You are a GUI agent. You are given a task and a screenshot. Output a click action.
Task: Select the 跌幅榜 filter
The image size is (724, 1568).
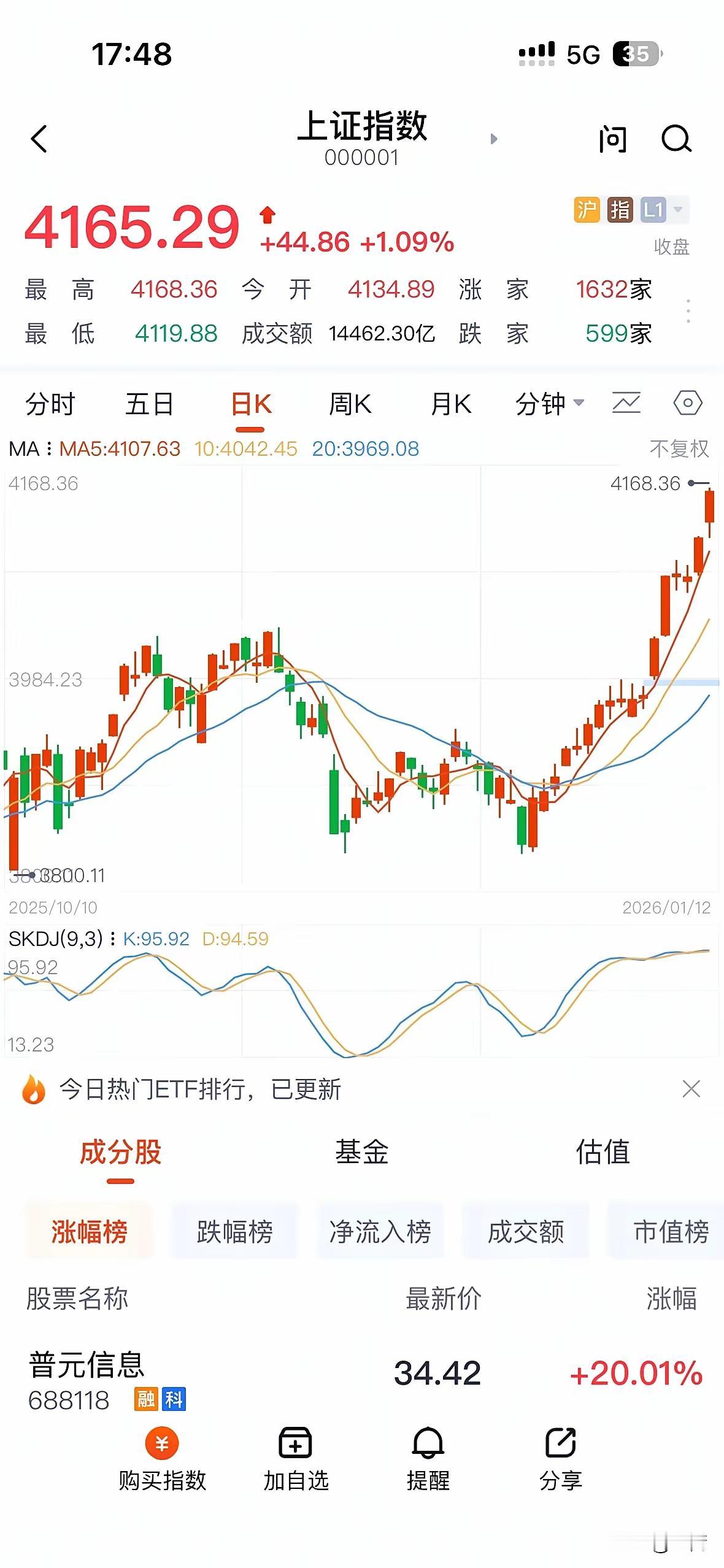tap(235, 1231)
